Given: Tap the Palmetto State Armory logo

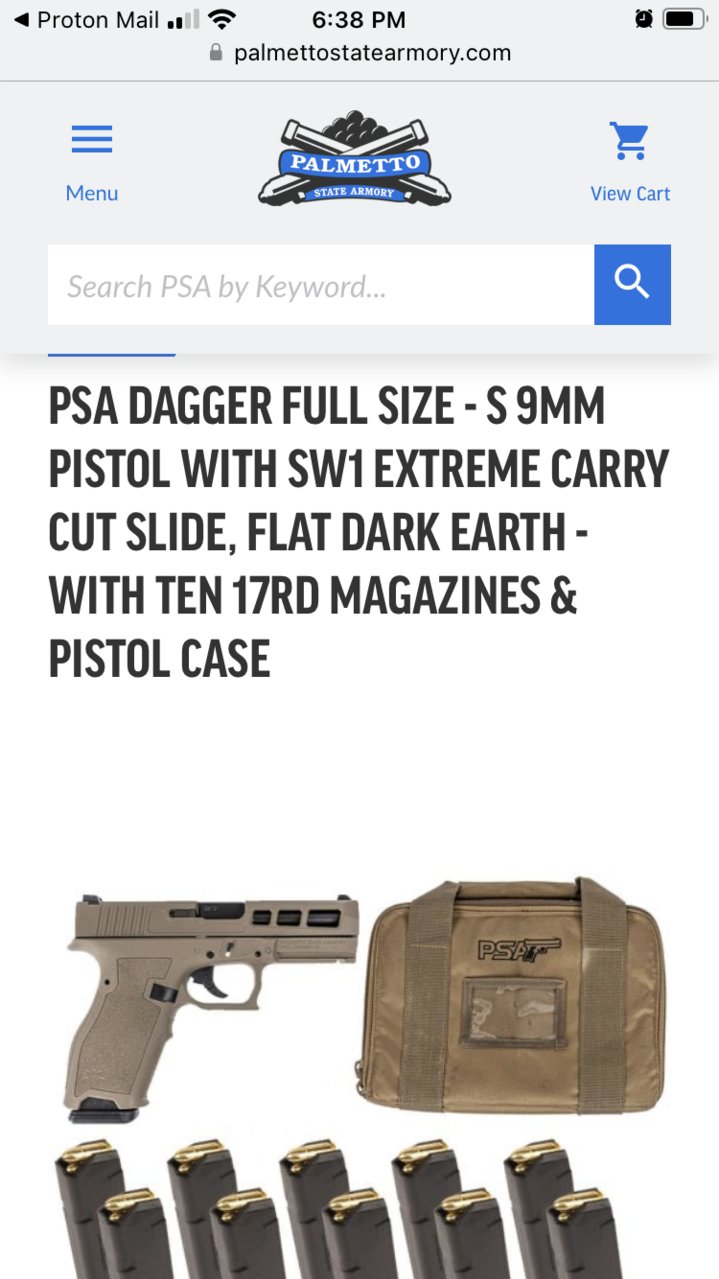Looking at the screenshot, I should tap(355, 160).
